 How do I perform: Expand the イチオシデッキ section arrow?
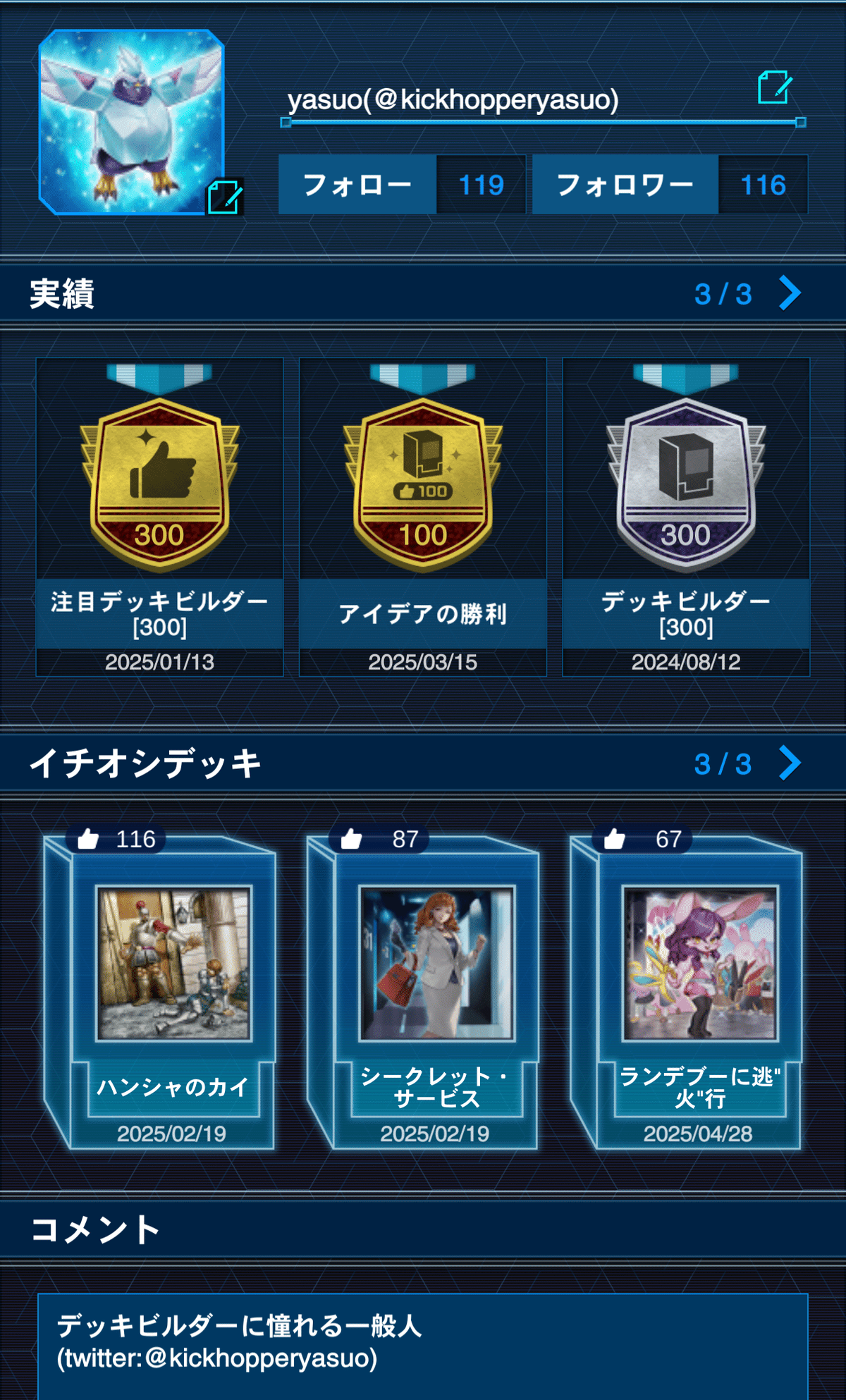click(790, 763)
